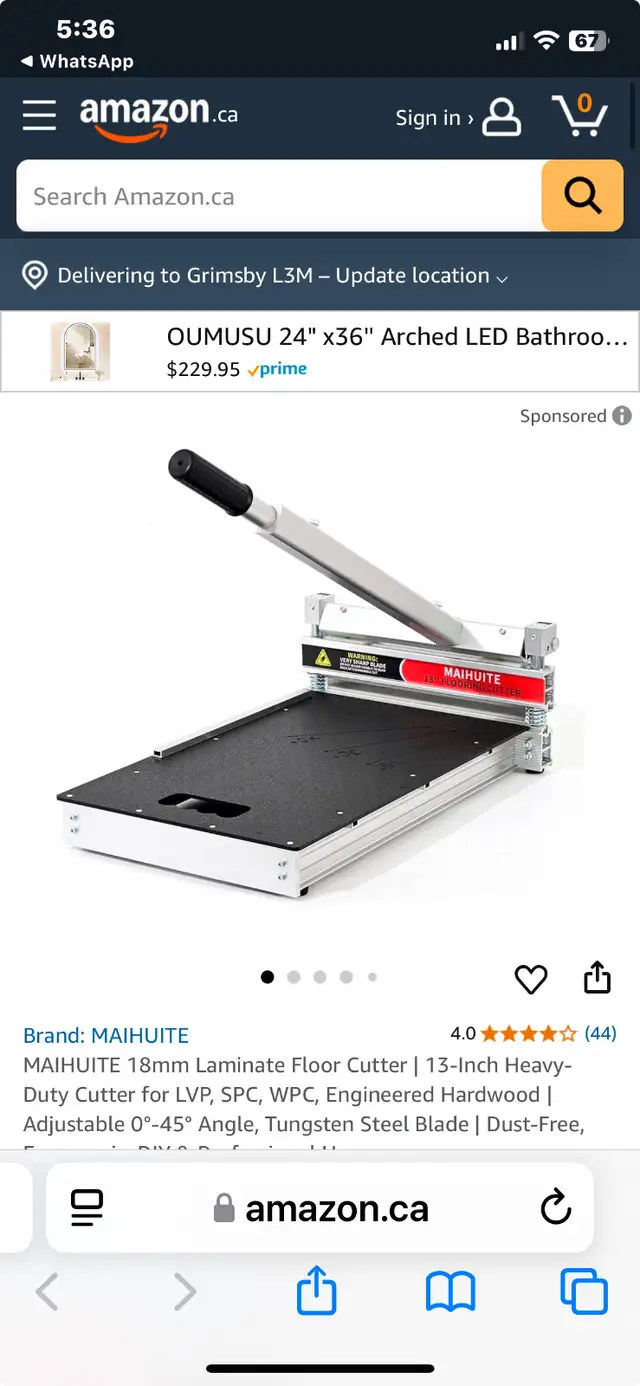The width and height of the screenshot is (640, 1386).
Task: Open the OUMUSU Arched LED Bathroom mirror ad
Action: pyautogui.click(x=320, y=352)
